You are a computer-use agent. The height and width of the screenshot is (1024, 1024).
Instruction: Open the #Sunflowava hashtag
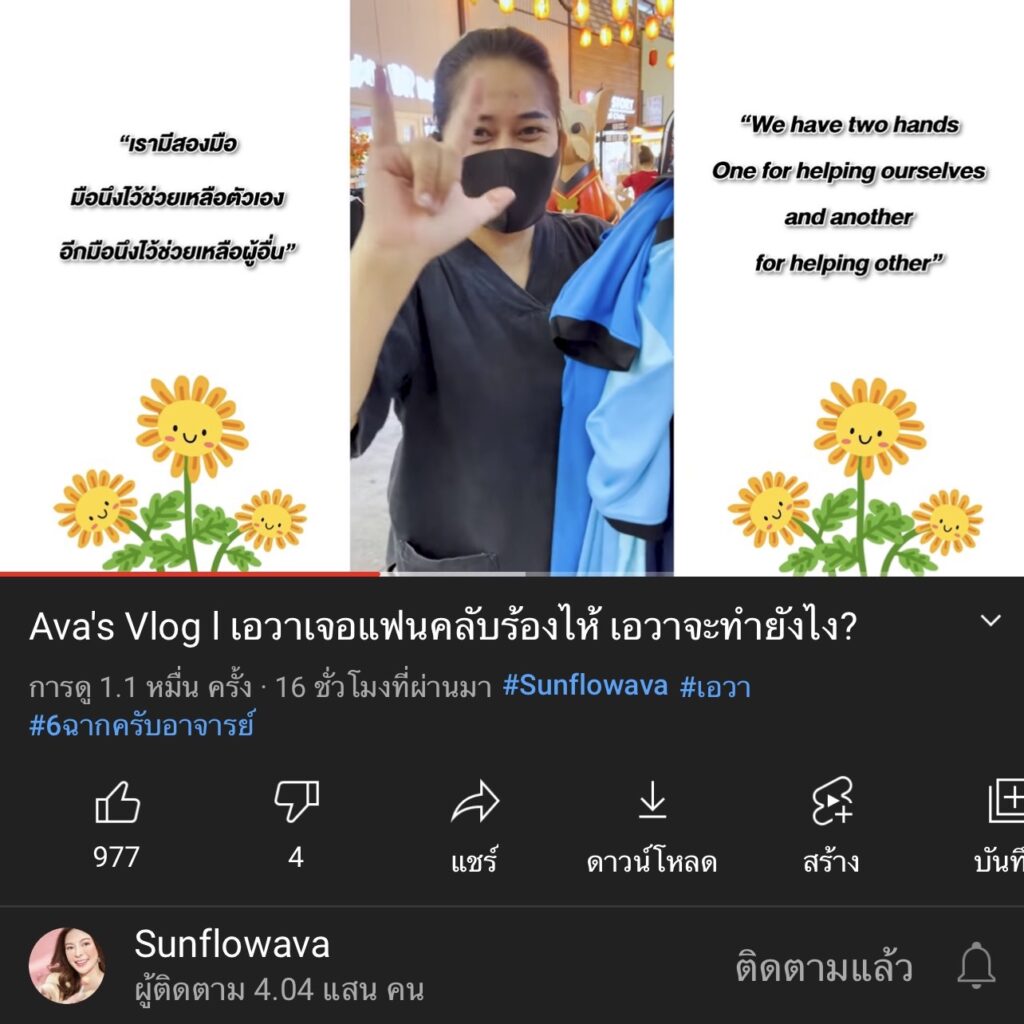click(x=585, y=687)
